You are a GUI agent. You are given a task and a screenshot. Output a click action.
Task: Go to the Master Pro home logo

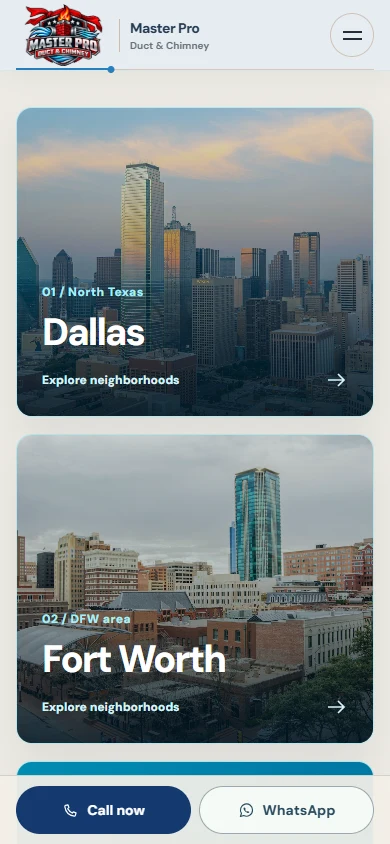point(63,36)
